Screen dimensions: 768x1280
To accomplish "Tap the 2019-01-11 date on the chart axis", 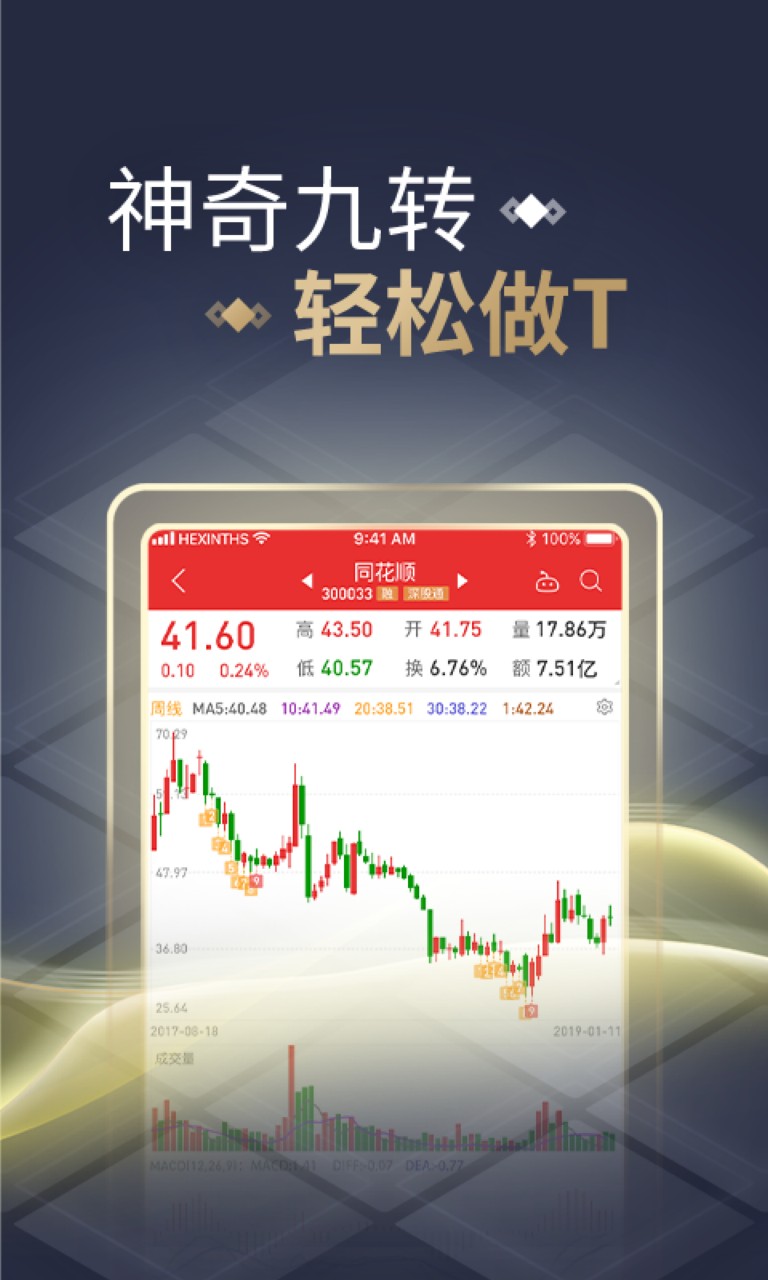I will pos(587,1031).
